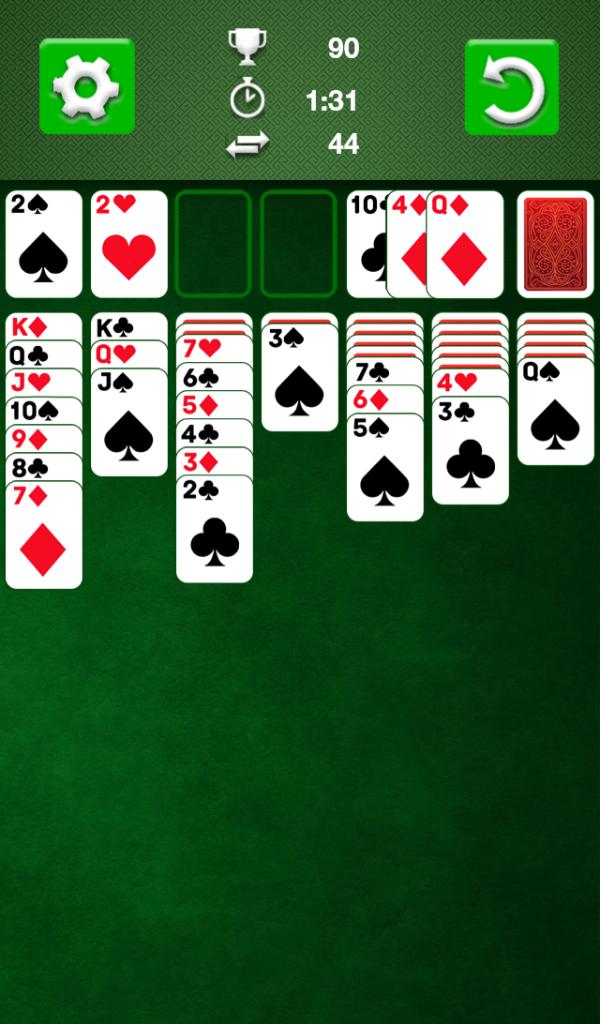Select the queen of spades card
Screen dimensions: 600x1024
(x=555, y=415)
